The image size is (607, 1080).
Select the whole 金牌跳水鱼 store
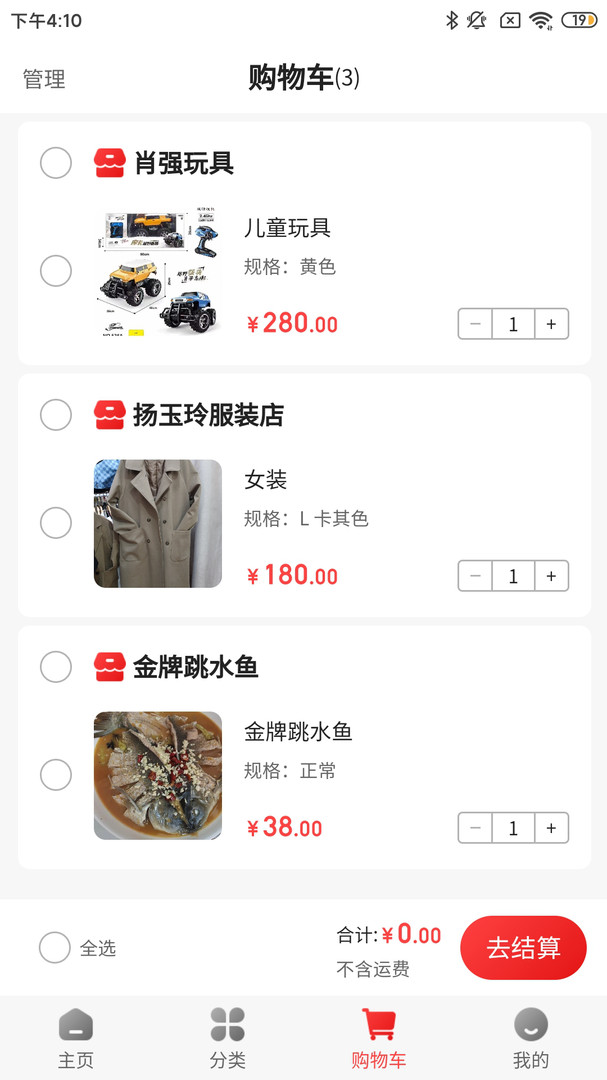tap(56, 667)
